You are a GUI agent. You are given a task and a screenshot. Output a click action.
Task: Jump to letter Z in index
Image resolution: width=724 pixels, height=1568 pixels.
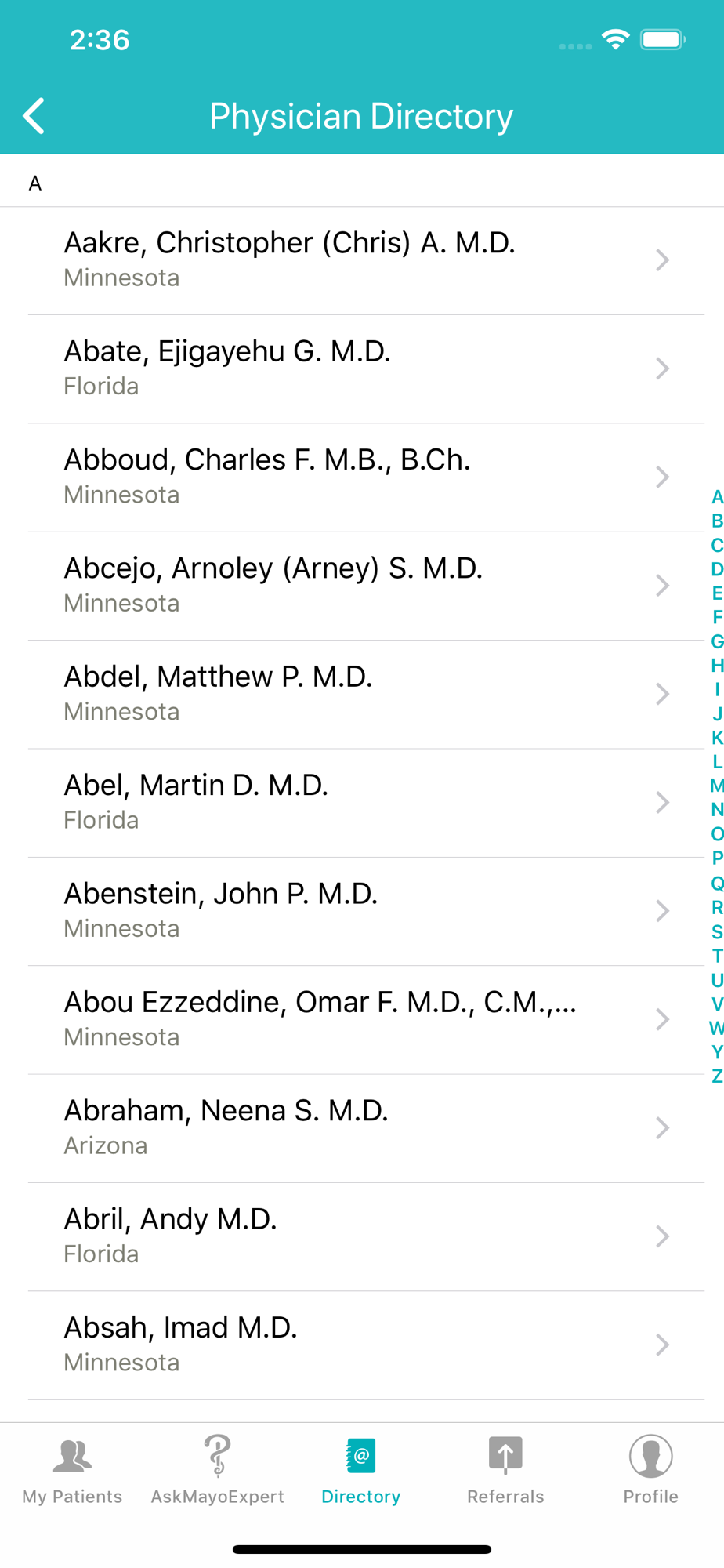(x=716, y=1076)
